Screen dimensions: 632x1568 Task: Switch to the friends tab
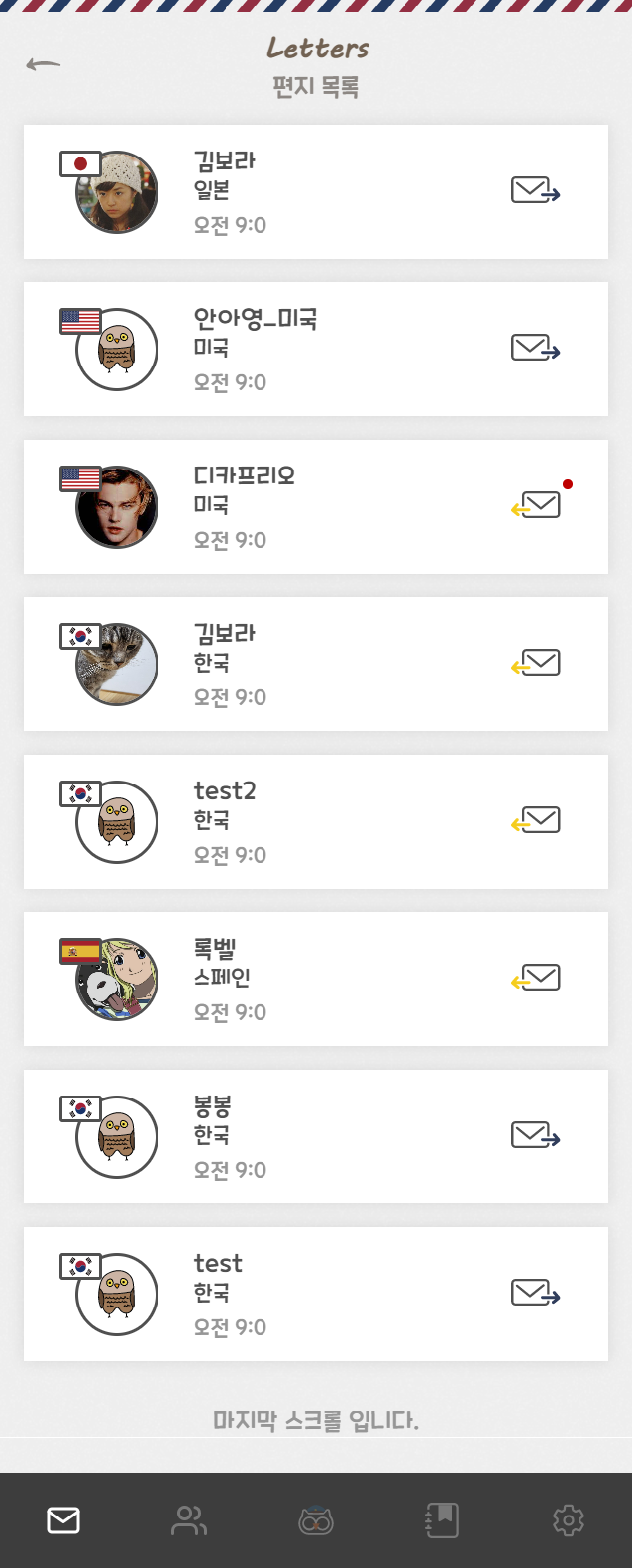pyautogui.click(x=189, y=1520)
